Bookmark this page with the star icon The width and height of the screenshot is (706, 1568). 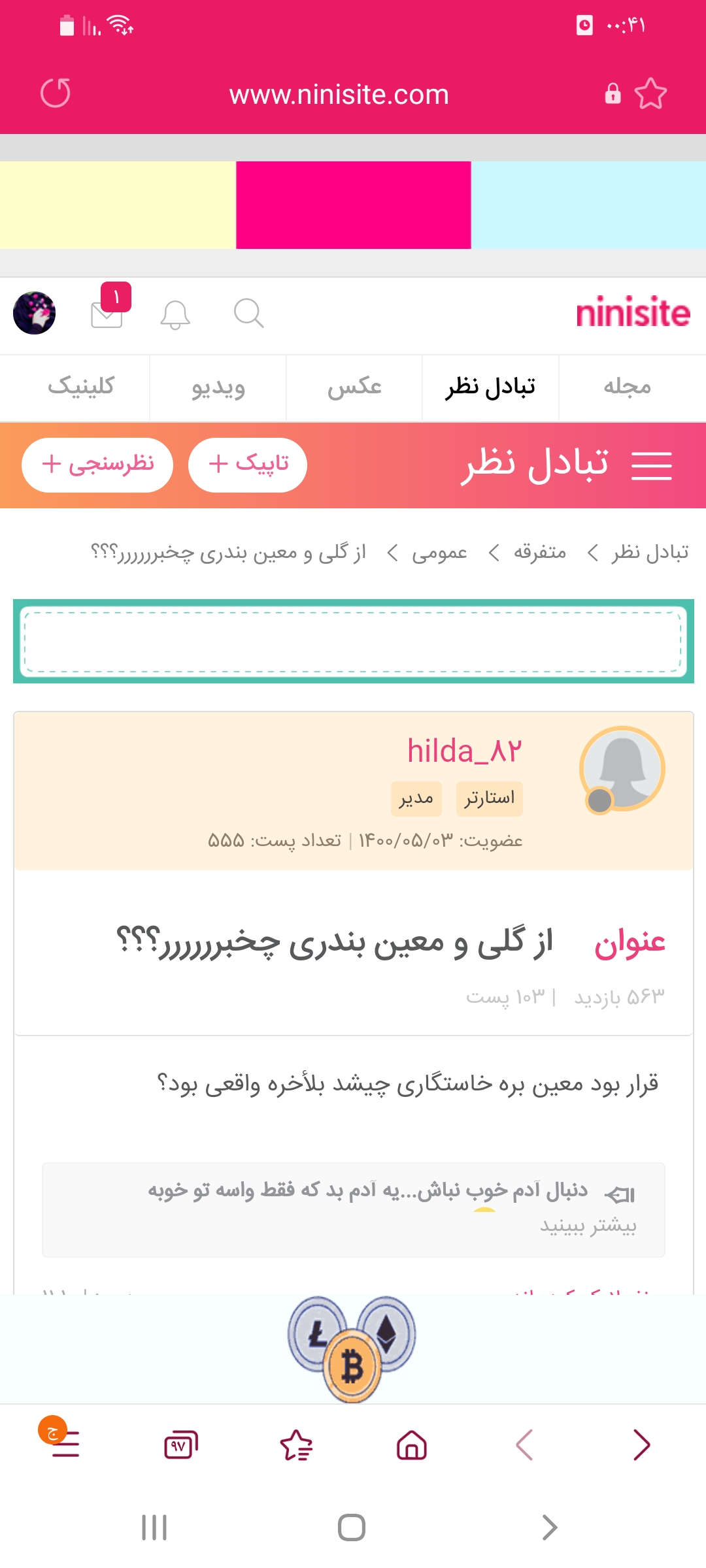pos(650,93)
